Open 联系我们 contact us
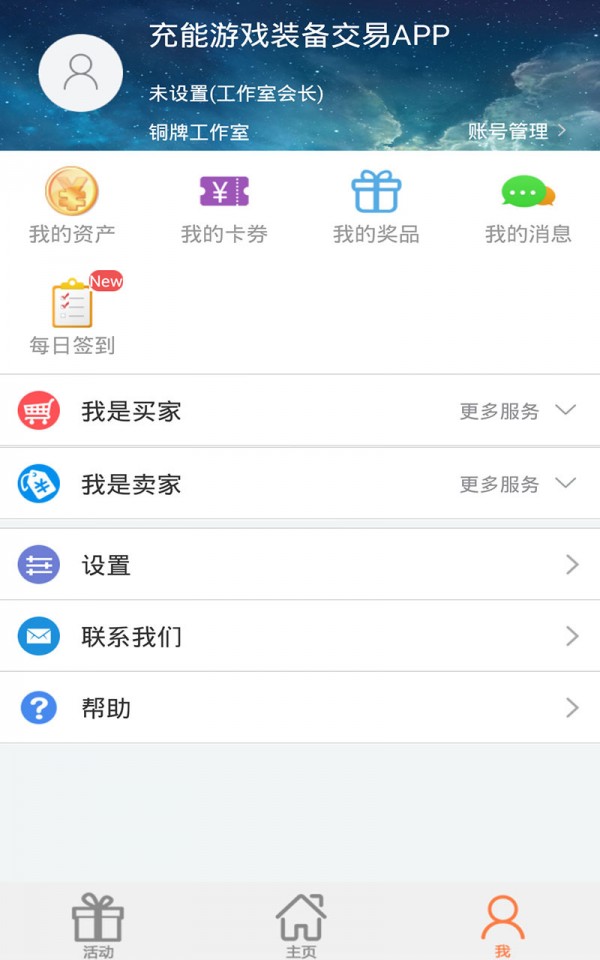600x960 pixels. click(300, 636)
